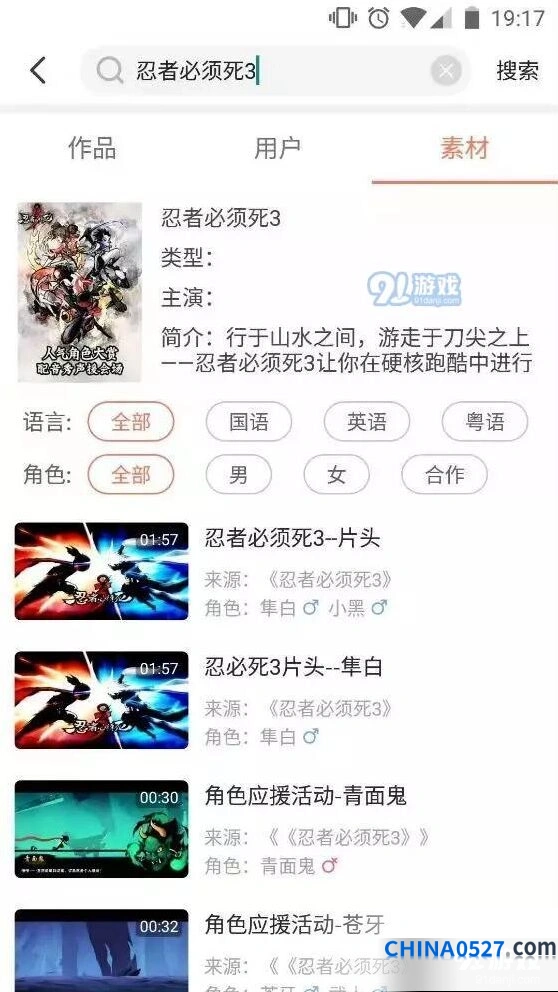
Task: Filter role by 男
Action: [239, 474]
